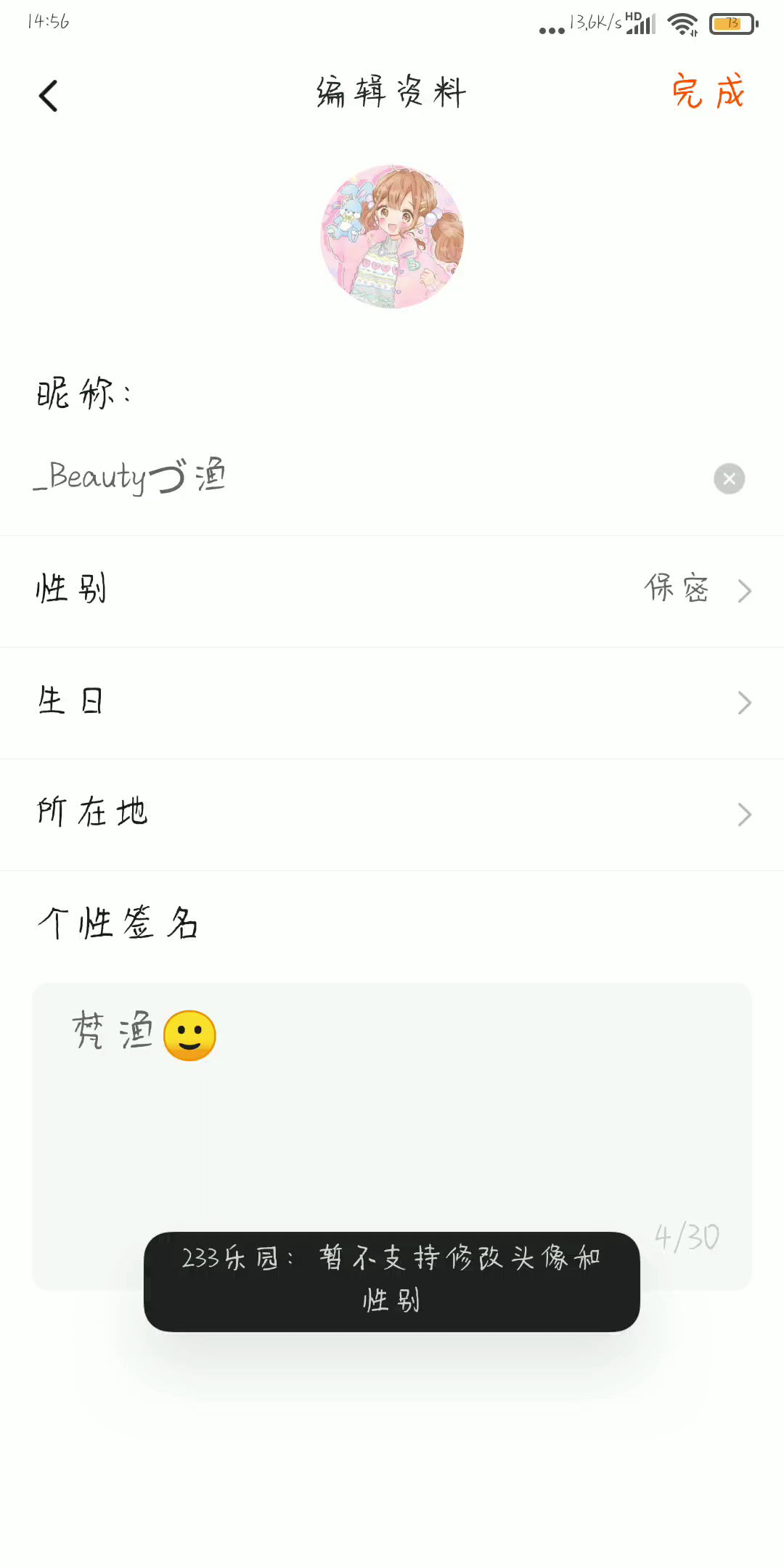Clear the nickname text
Screen dimensions: 784x1568
729,478
